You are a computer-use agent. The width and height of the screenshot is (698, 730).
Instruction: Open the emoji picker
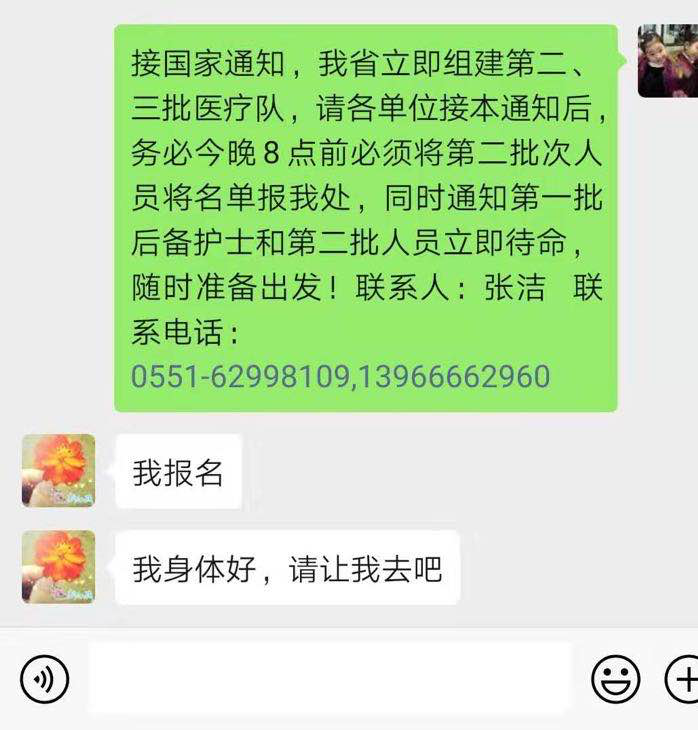(615, 680)
